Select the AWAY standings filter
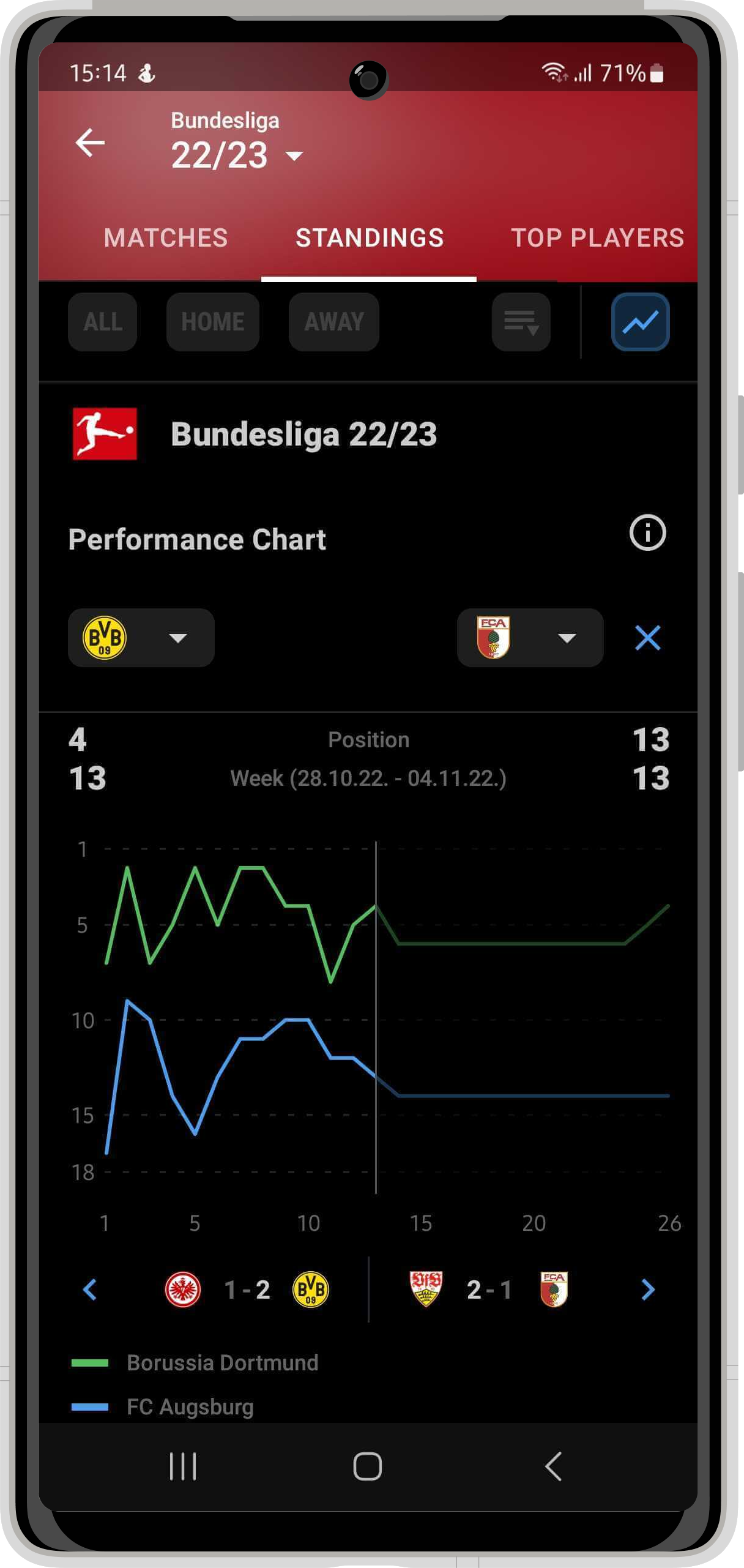 click(334, 322)
